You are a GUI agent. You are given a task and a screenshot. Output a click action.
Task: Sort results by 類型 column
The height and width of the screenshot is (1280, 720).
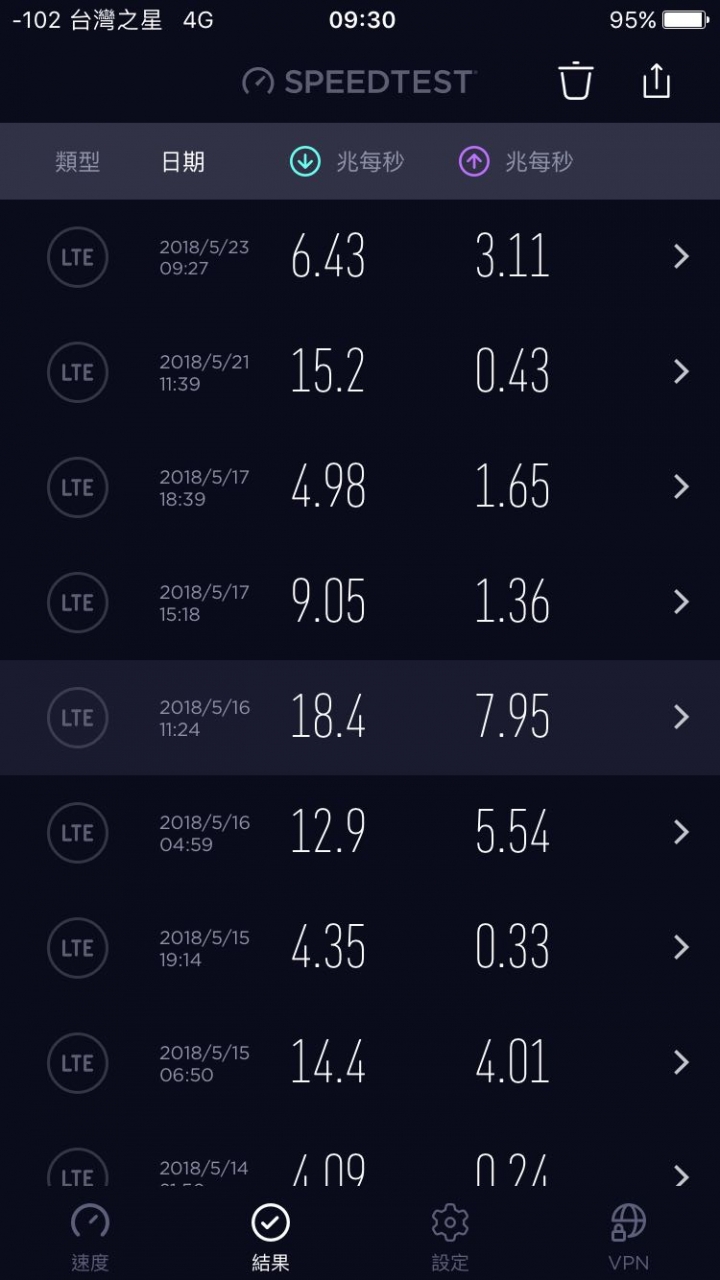pos(77,162)
